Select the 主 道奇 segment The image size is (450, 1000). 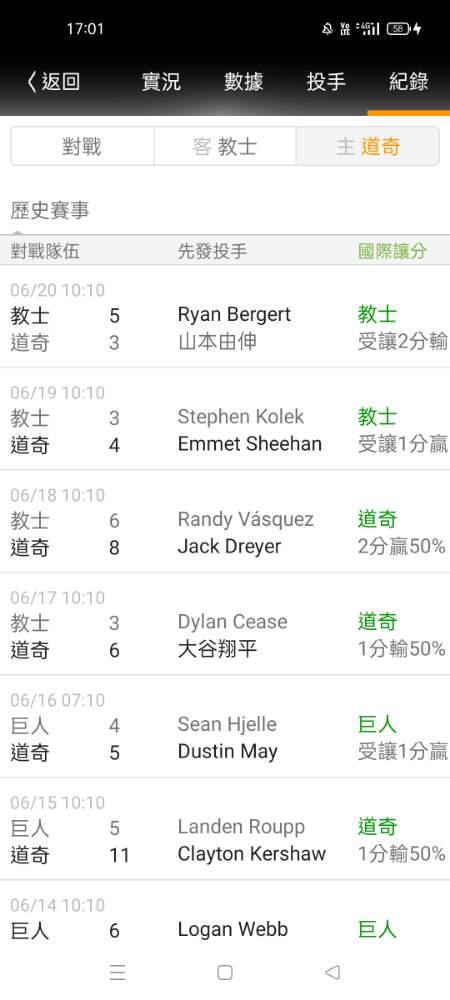point(368,147)
